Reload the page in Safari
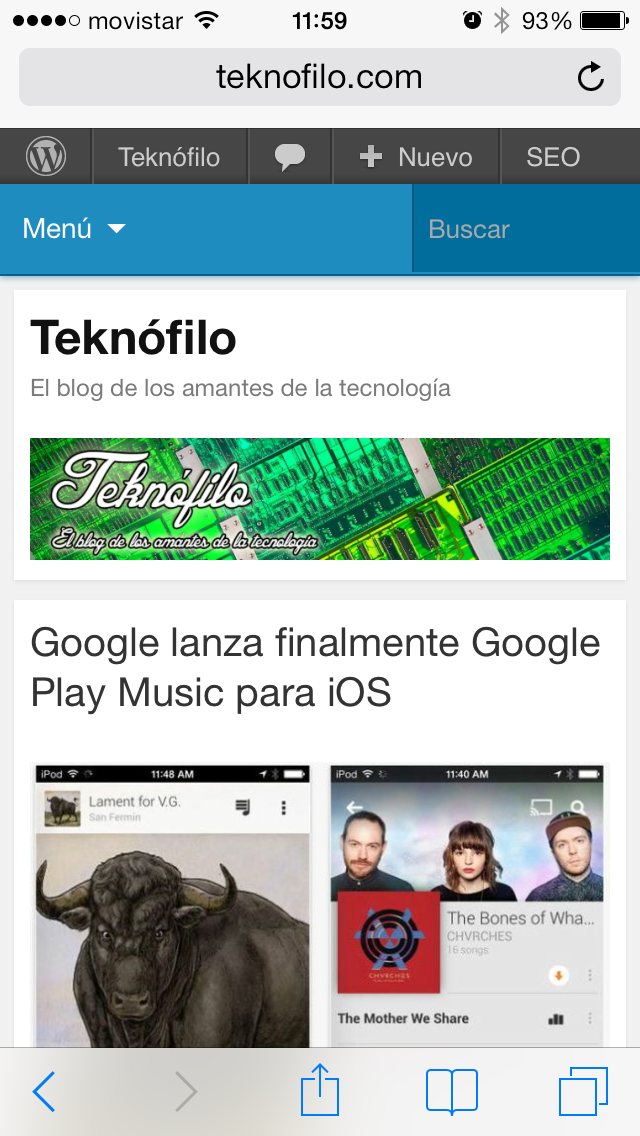This screenshot has width=640, height=1136. [x=591, y=78]
